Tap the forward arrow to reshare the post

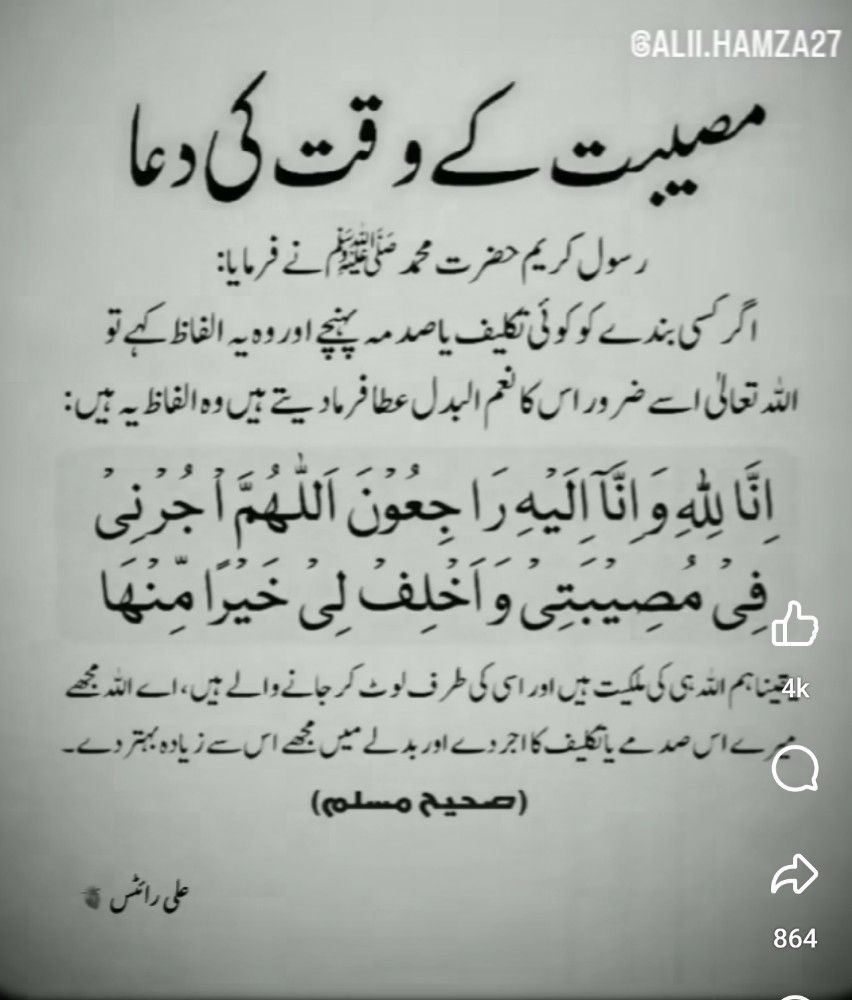(x=793, y=876)
